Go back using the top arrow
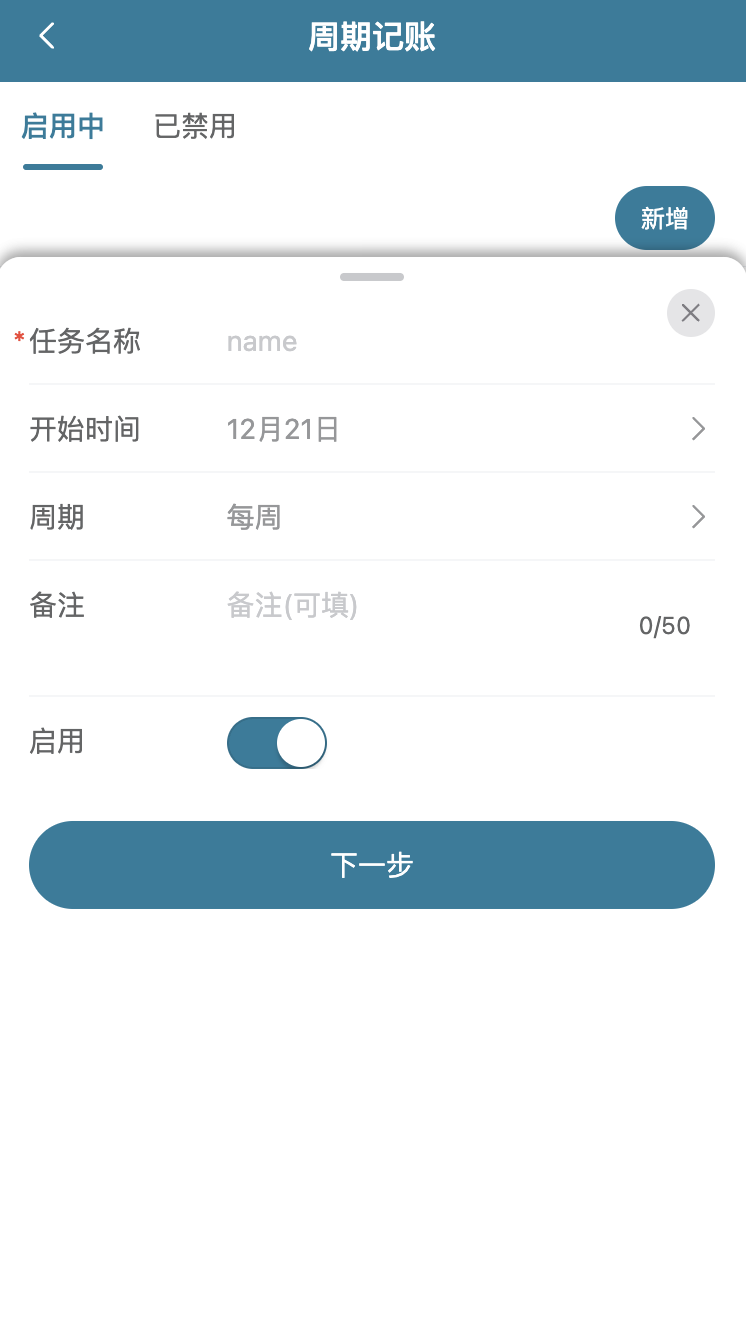This screenshot has width=746, height=1318. point(46,37)
